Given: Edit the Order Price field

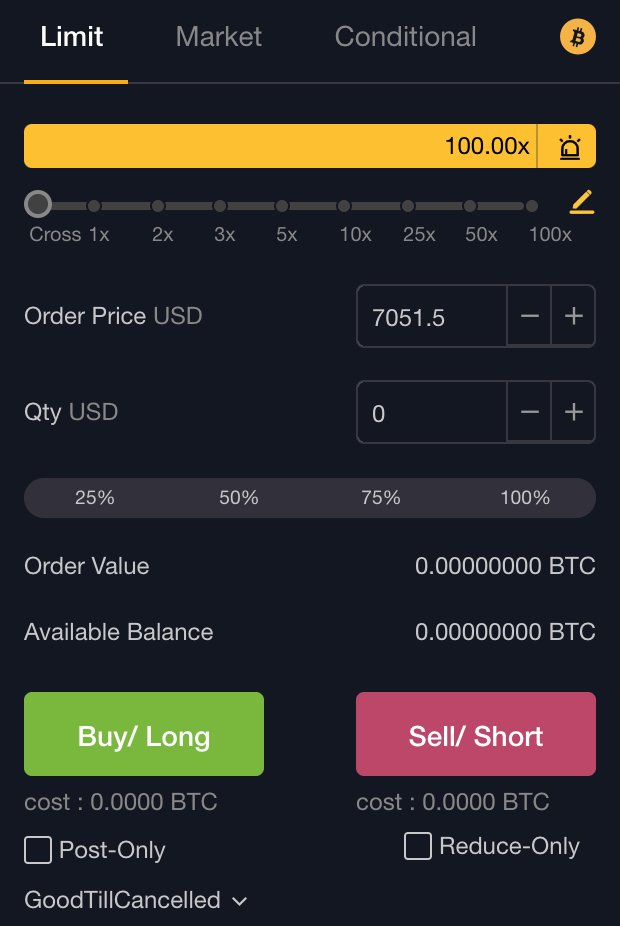Looking at the screenshot, I should tap(432, 317).
